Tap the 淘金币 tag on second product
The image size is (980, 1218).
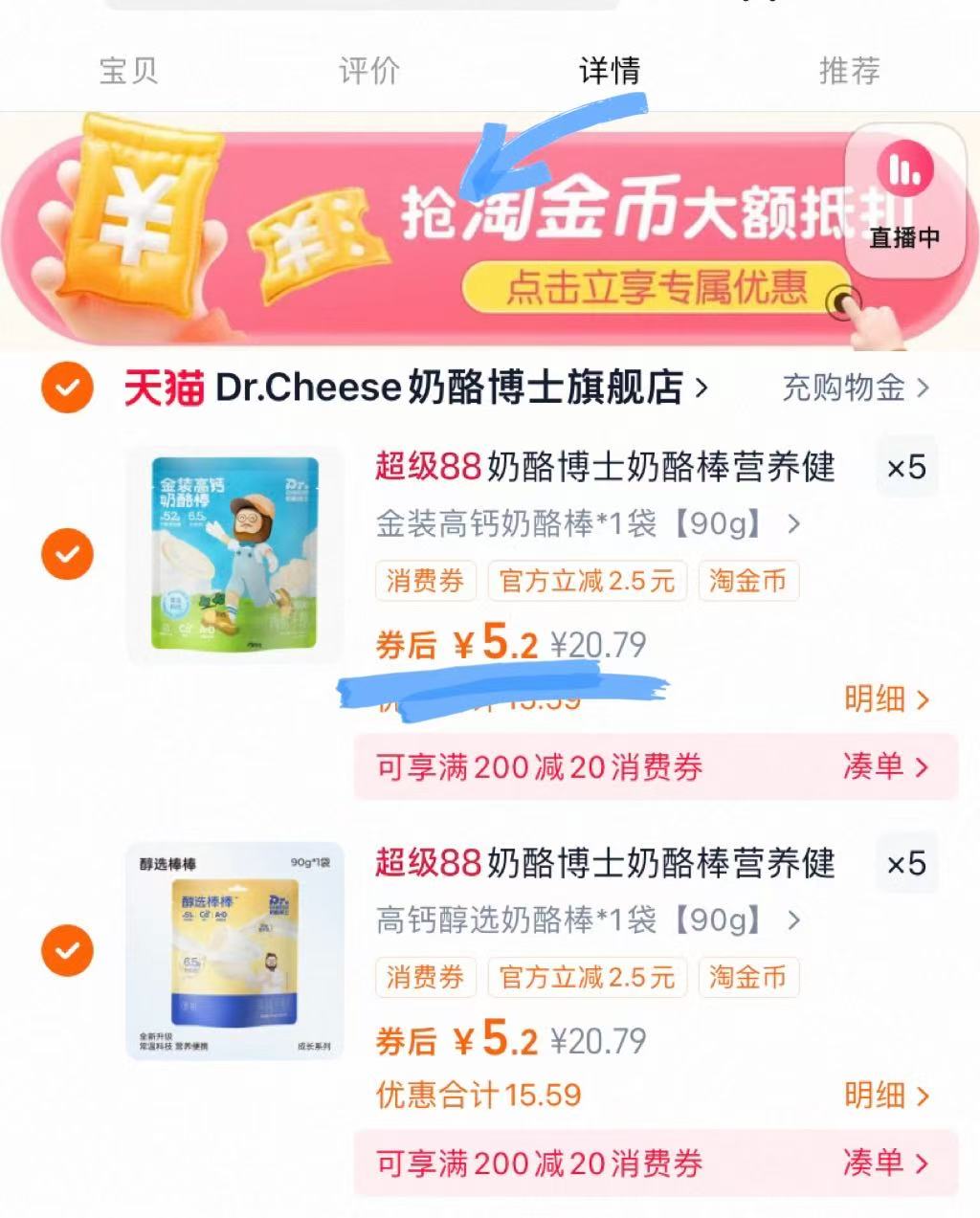[x=747, y=977]
